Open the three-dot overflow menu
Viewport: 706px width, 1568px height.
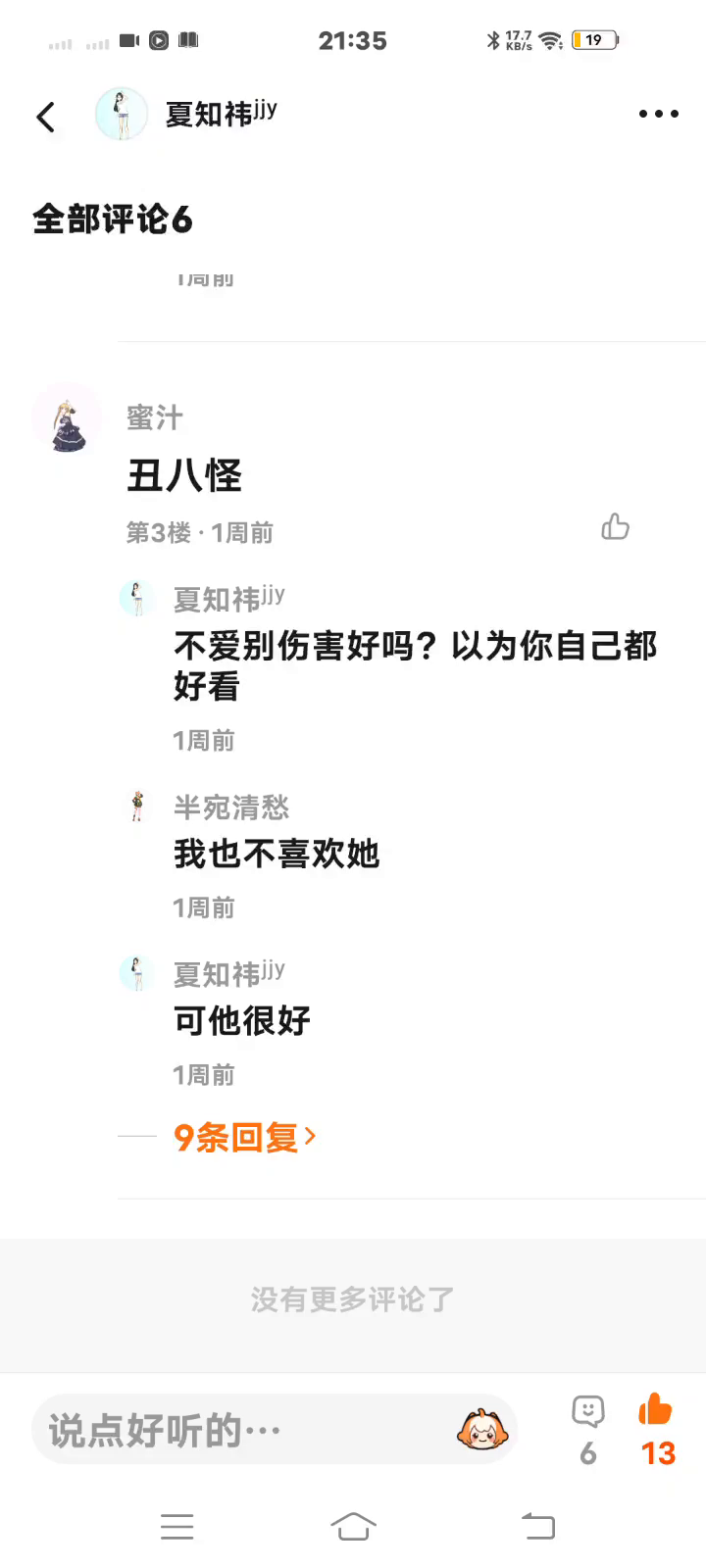658,114
